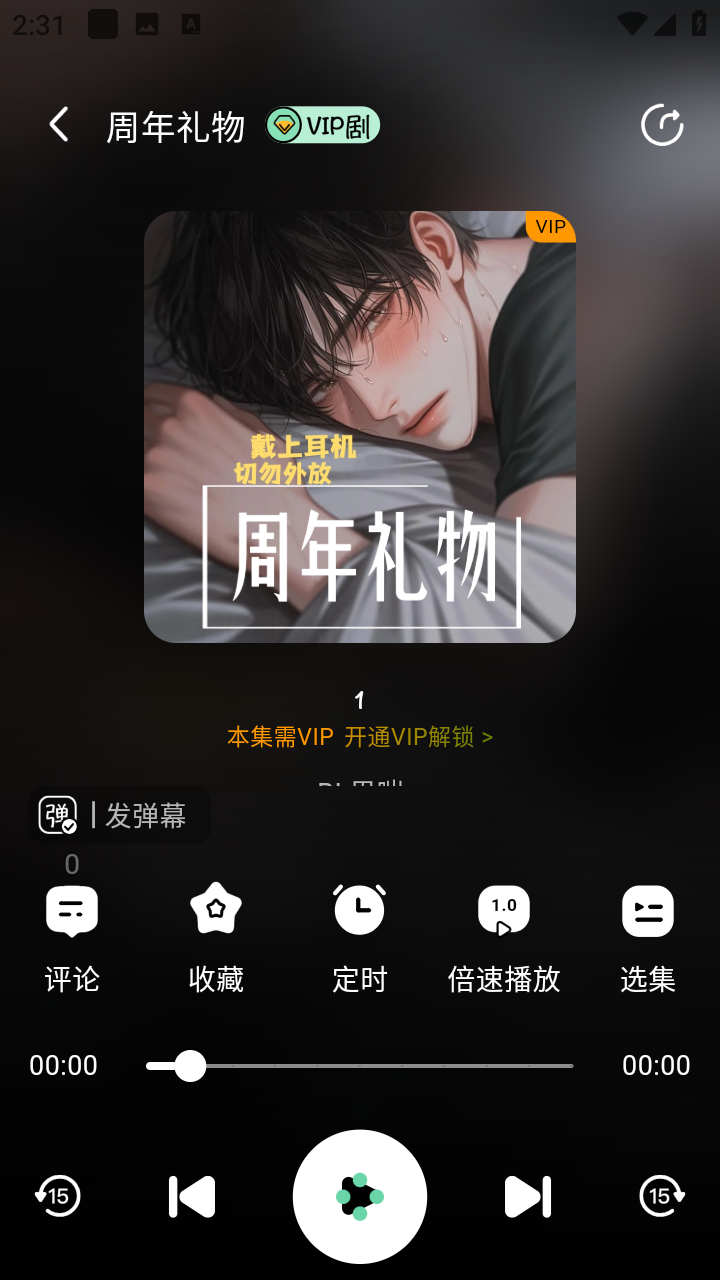Go back from the 周年礼物 player
The image size is (720, 1280).
(x=59, y=125)
